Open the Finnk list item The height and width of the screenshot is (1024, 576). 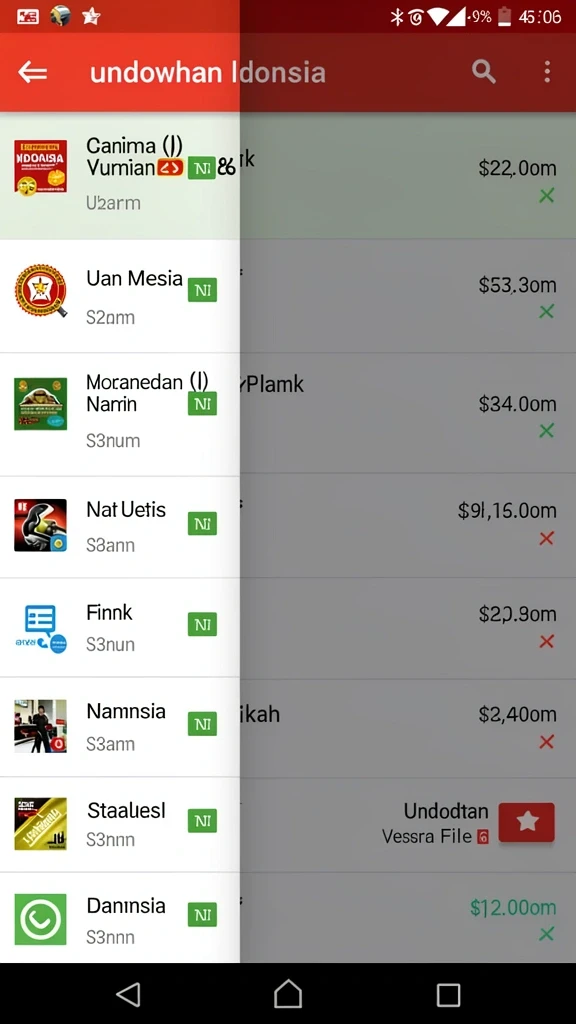tap(120, 627)
